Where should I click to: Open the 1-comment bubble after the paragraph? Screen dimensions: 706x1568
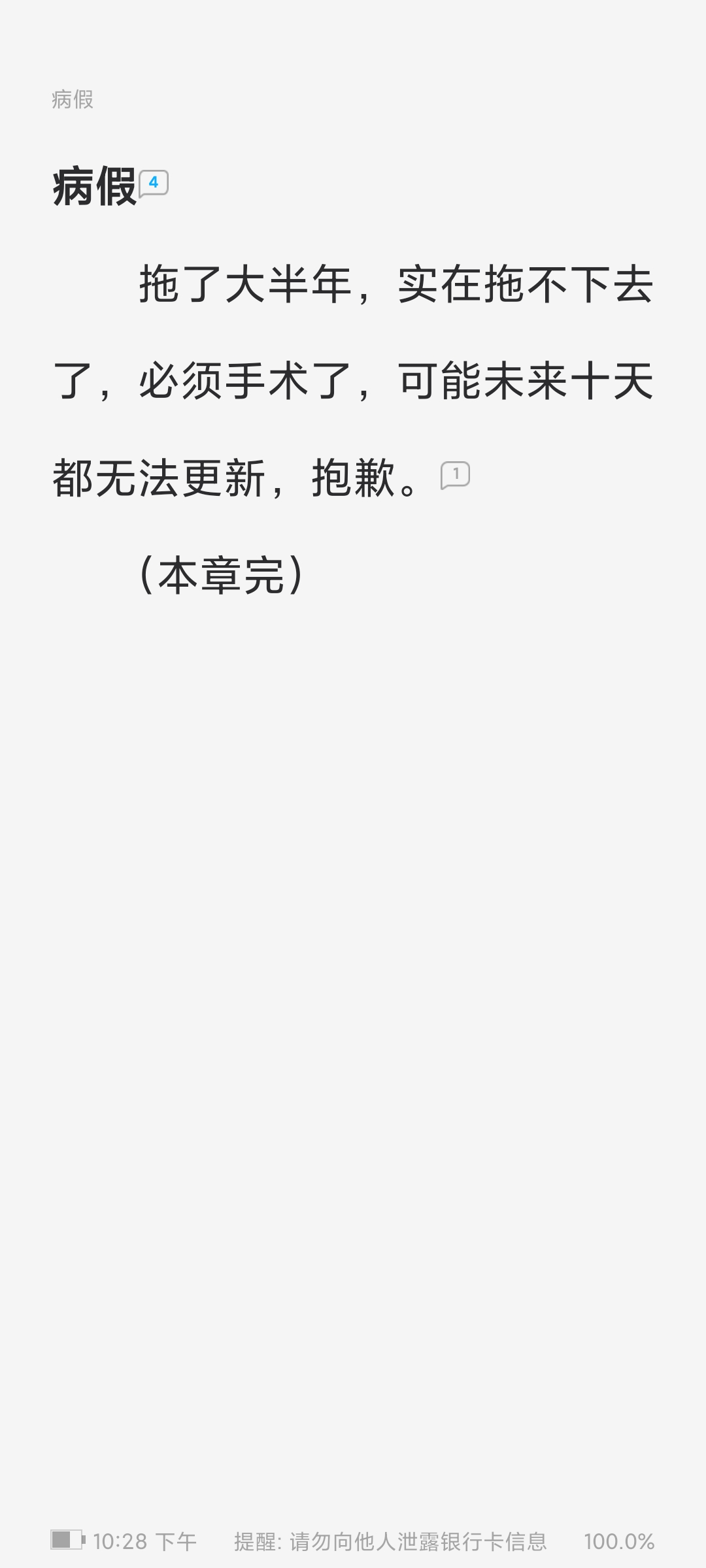(x=455, y=475)
